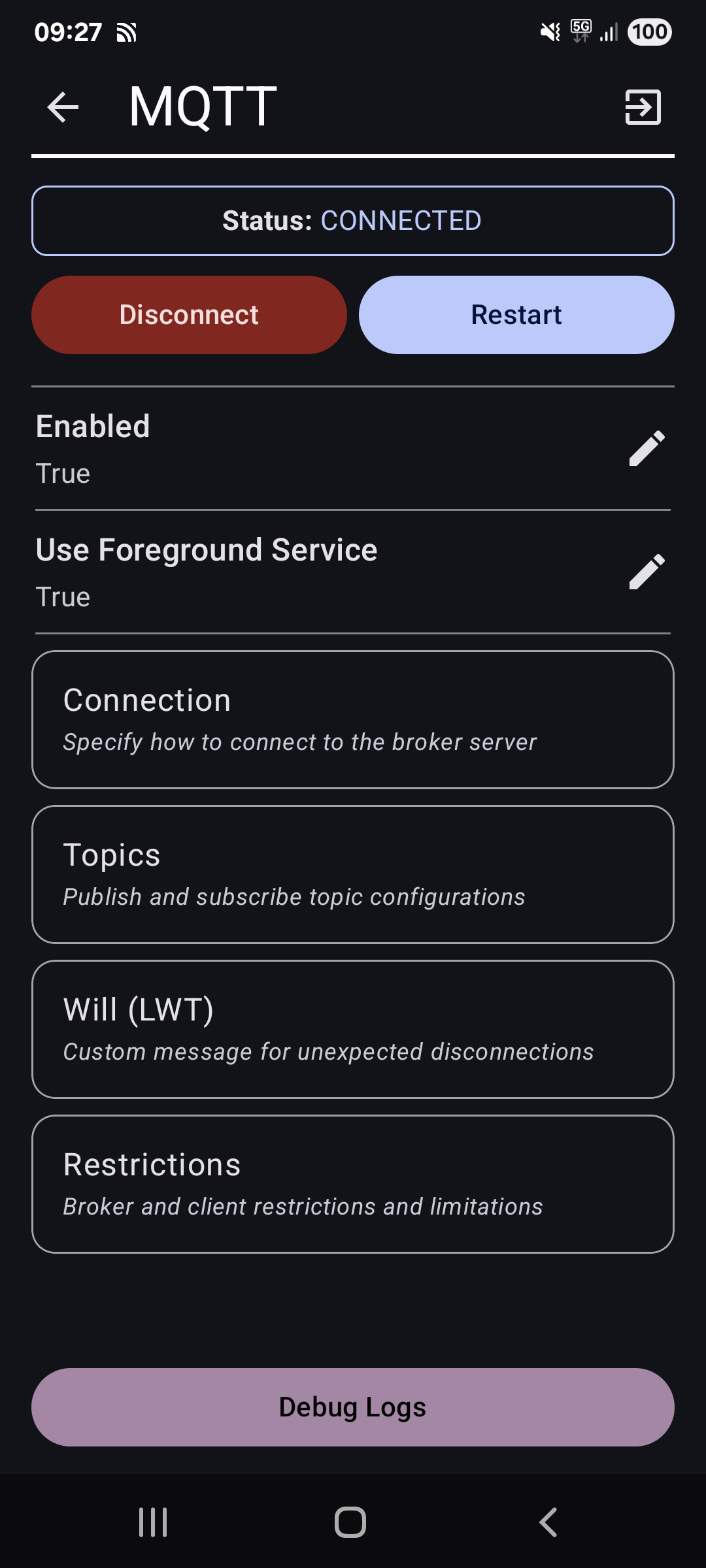The image size is (706, 1568).
Task: Open Topics configuration
Action: (353, 874)
